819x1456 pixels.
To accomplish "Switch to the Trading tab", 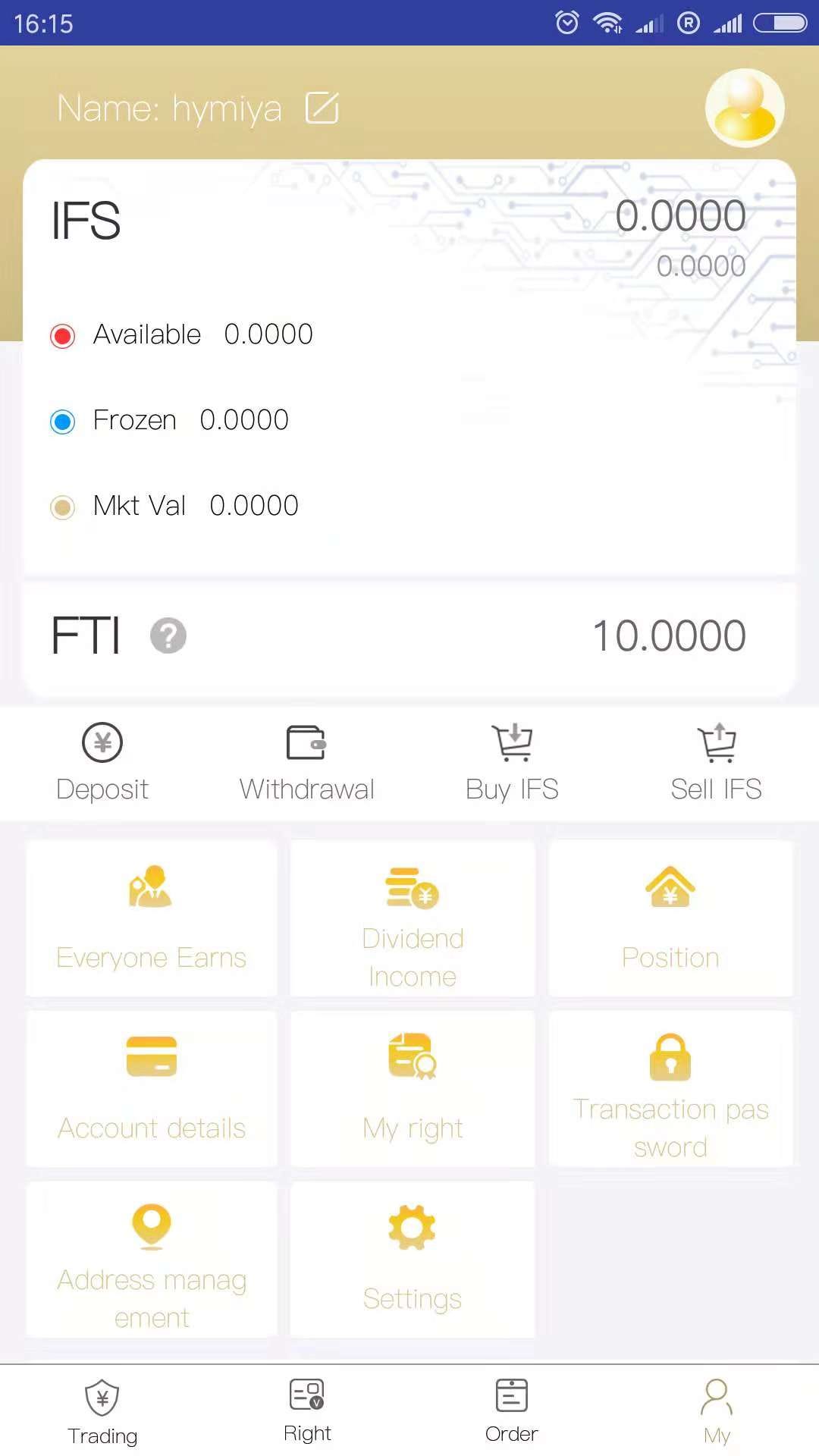I will tap(102, 1412).
